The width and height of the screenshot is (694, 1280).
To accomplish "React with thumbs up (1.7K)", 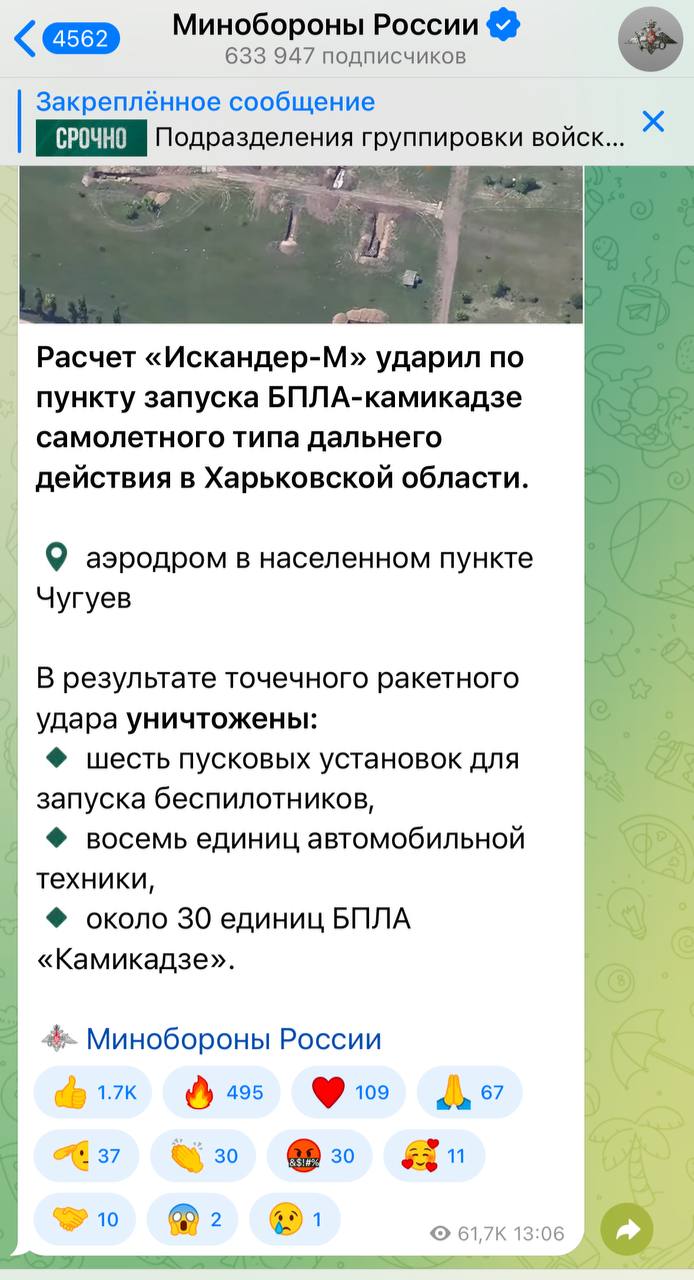I will [92, 1092].
